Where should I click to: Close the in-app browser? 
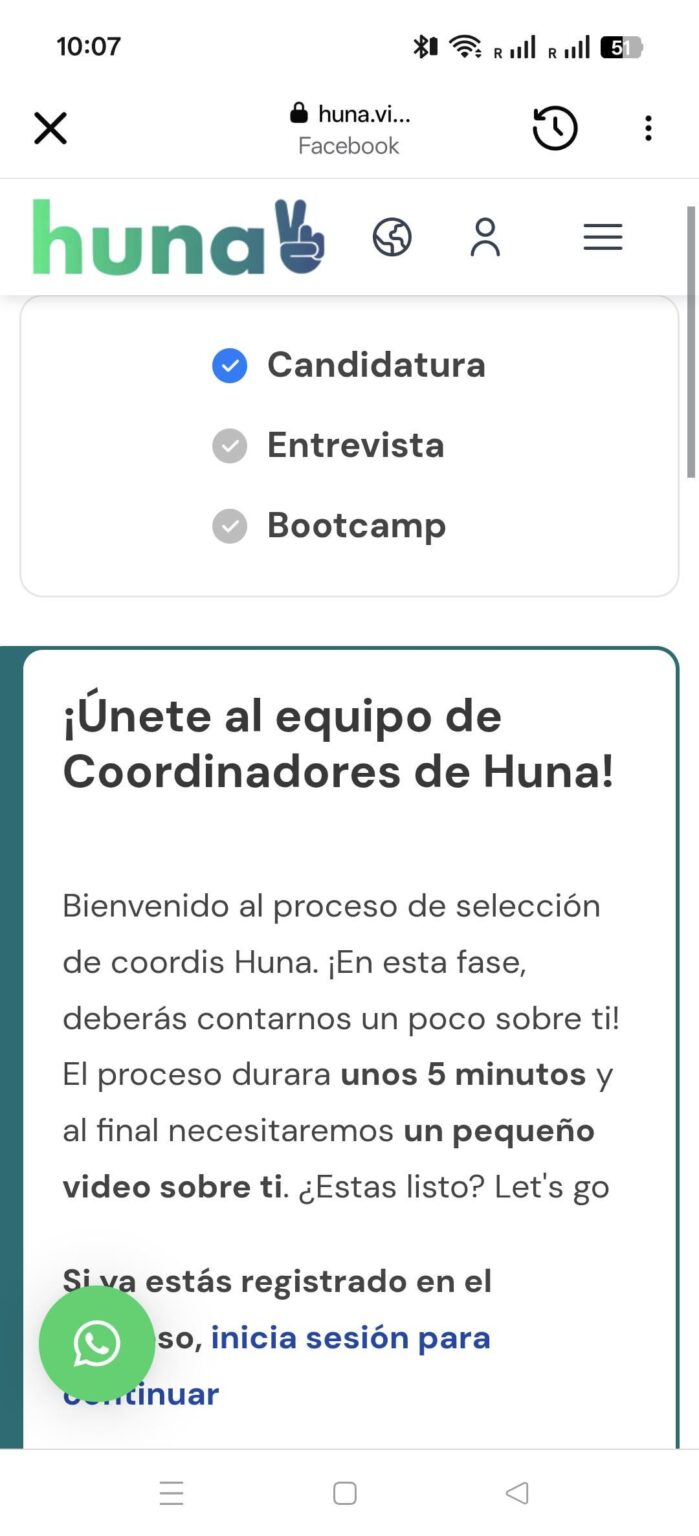click(50, 128)
